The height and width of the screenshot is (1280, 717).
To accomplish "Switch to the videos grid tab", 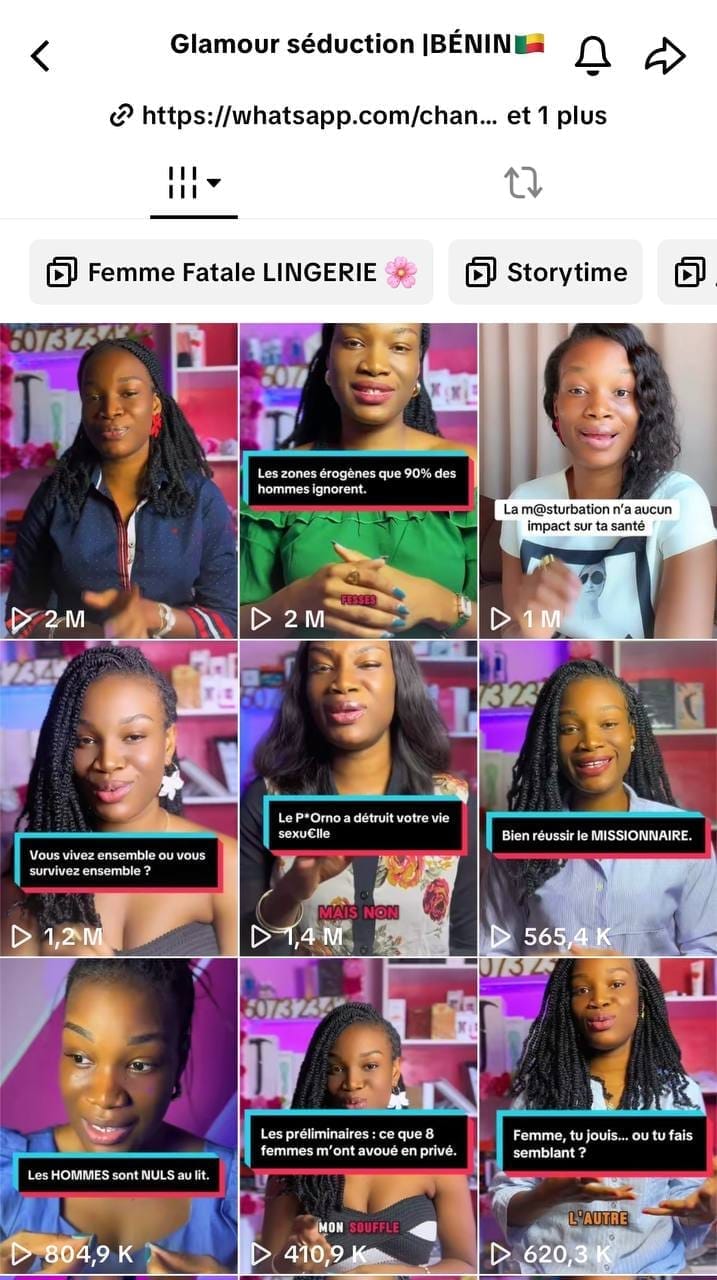I will [x=193, y=183].
